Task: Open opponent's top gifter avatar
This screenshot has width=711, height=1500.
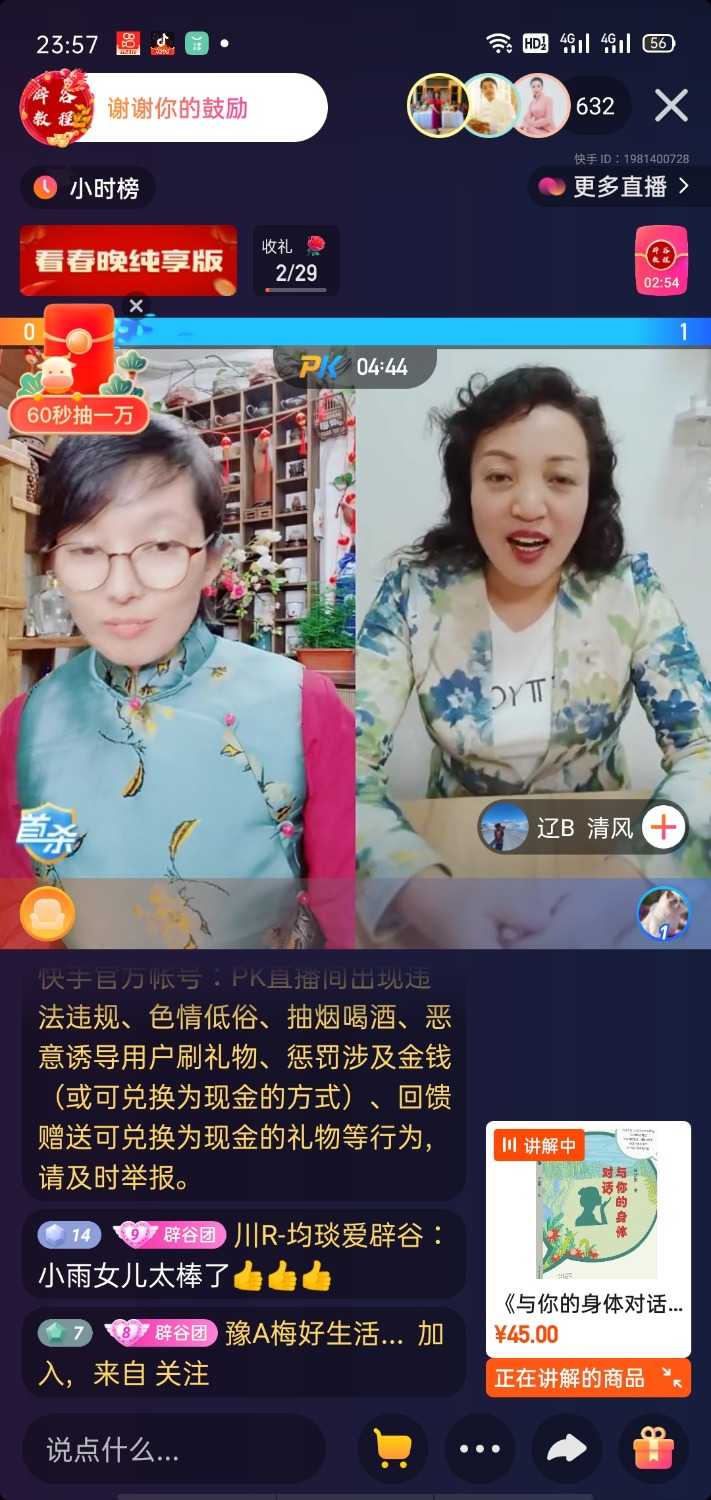Action: 662,912
